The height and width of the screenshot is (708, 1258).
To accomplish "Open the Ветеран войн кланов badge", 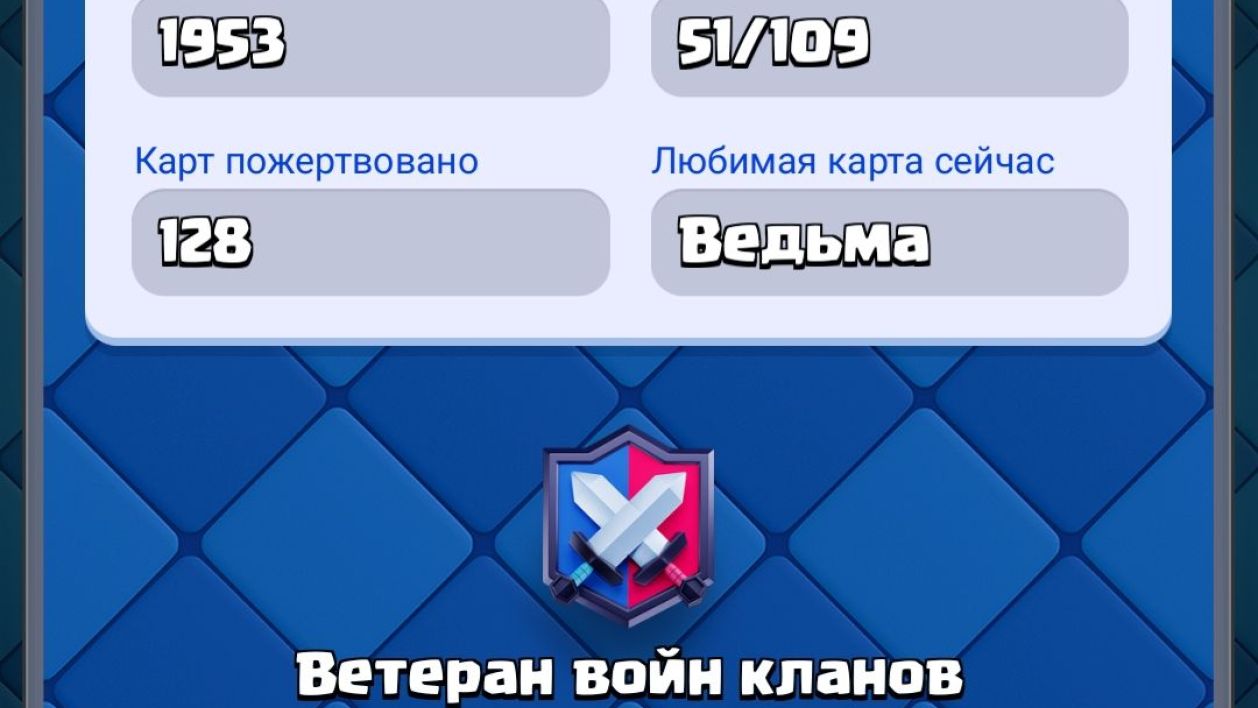I will click(x=628, y=527).
